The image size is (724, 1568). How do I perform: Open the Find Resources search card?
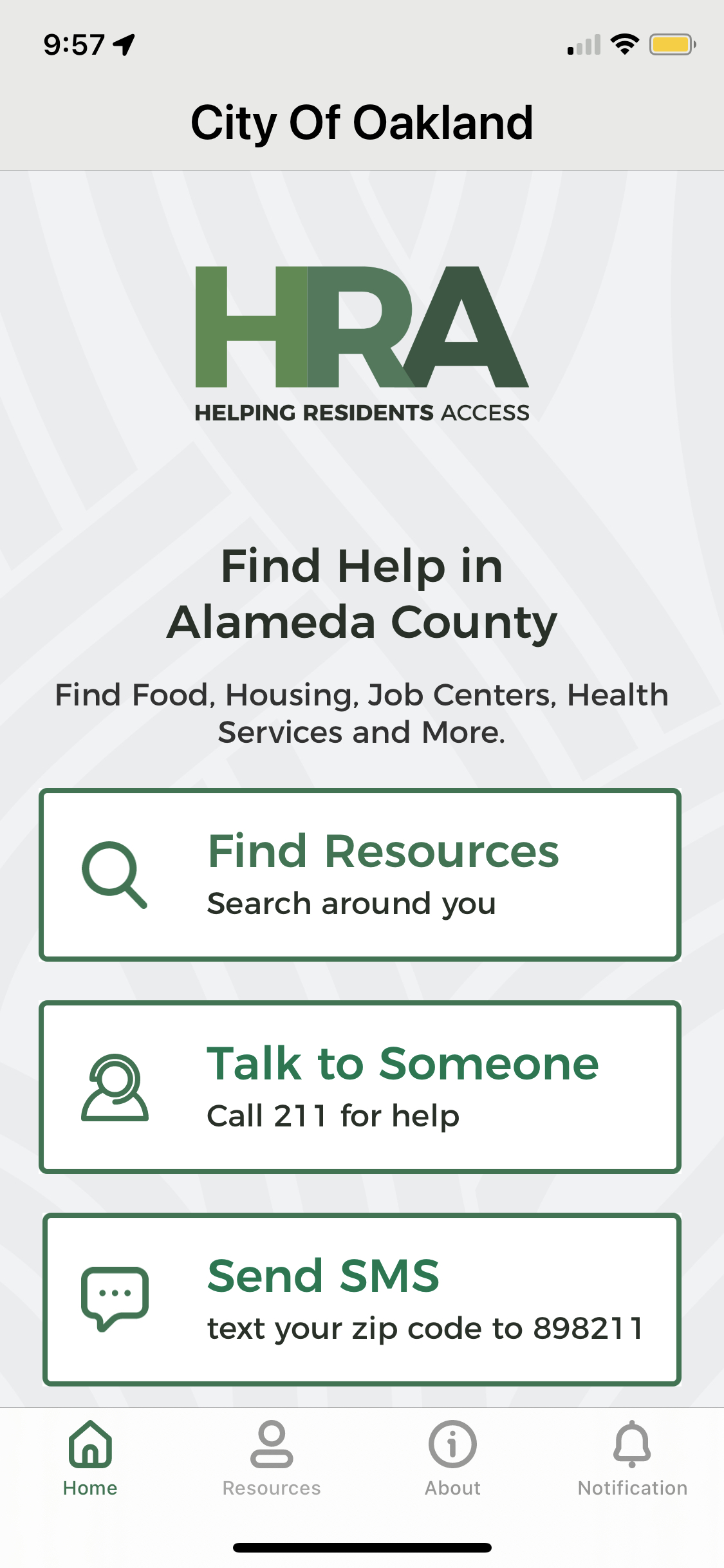point(360,874)
